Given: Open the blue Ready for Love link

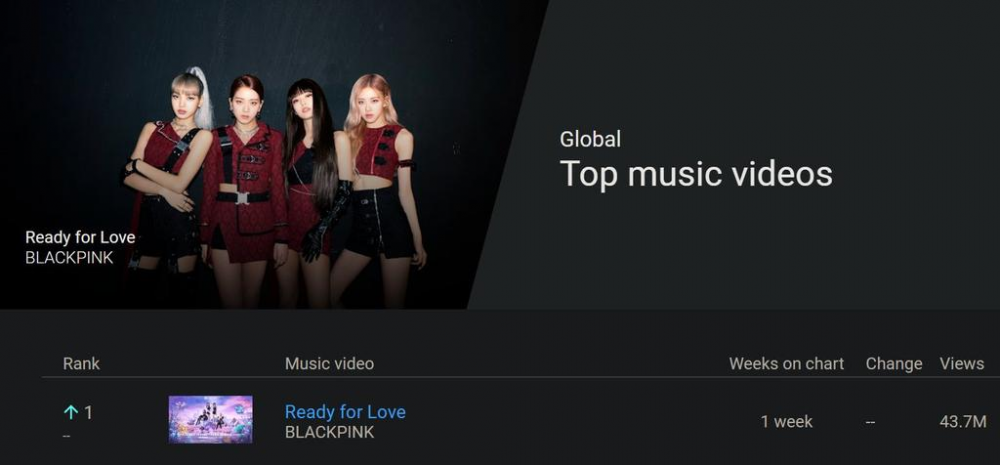Looking at the screenshot, I should [x=345, y=412].
